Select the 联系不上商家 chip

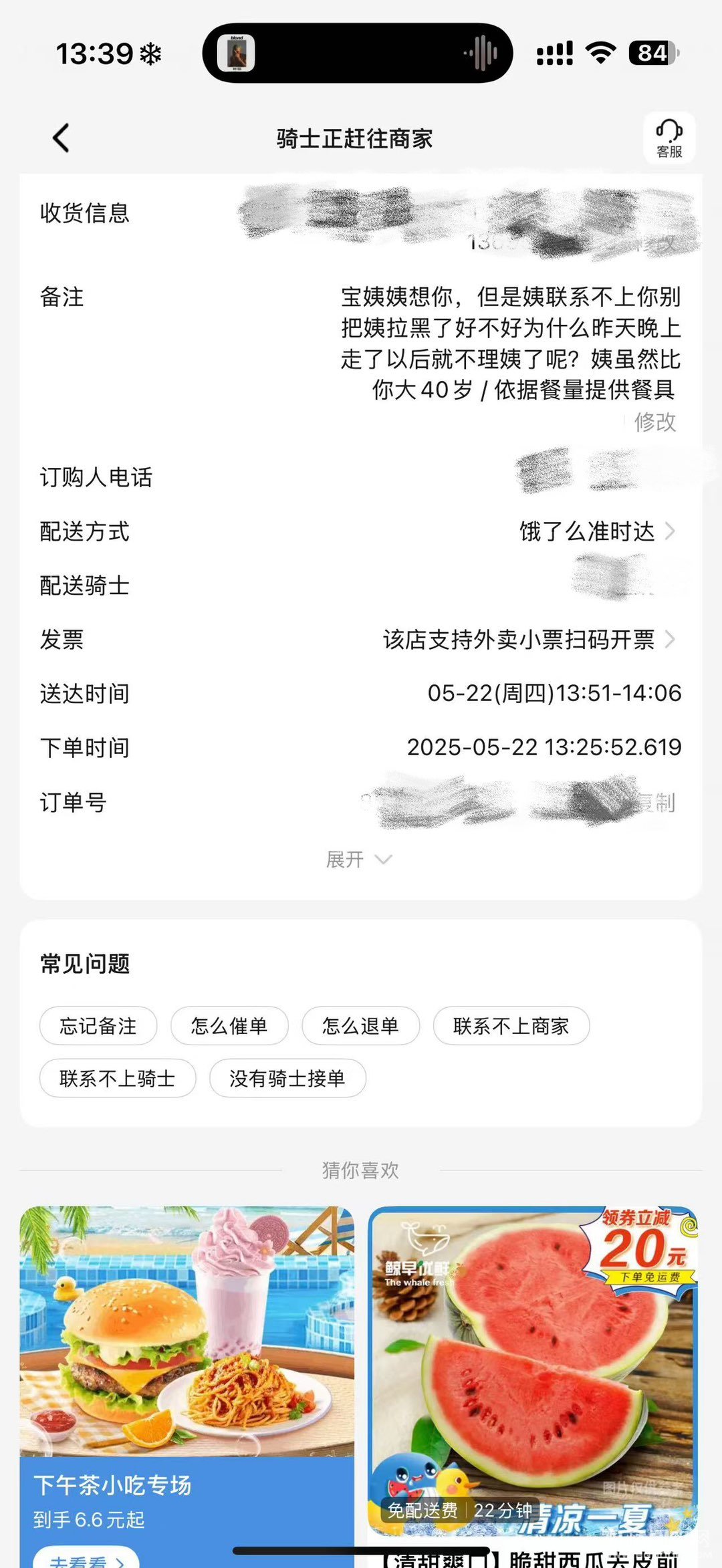click(x=511, y=1025)
